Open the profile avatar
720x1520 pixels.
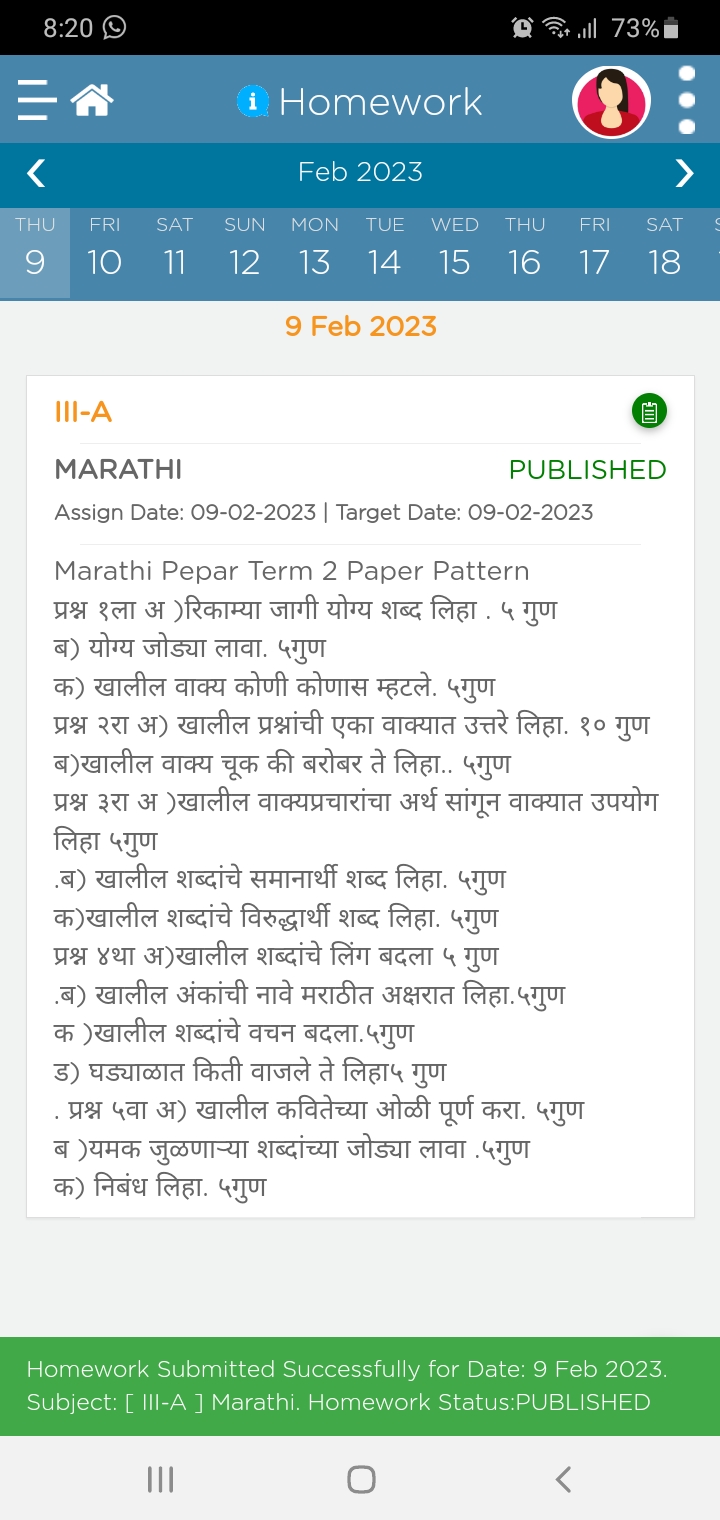tap(611, 101)
